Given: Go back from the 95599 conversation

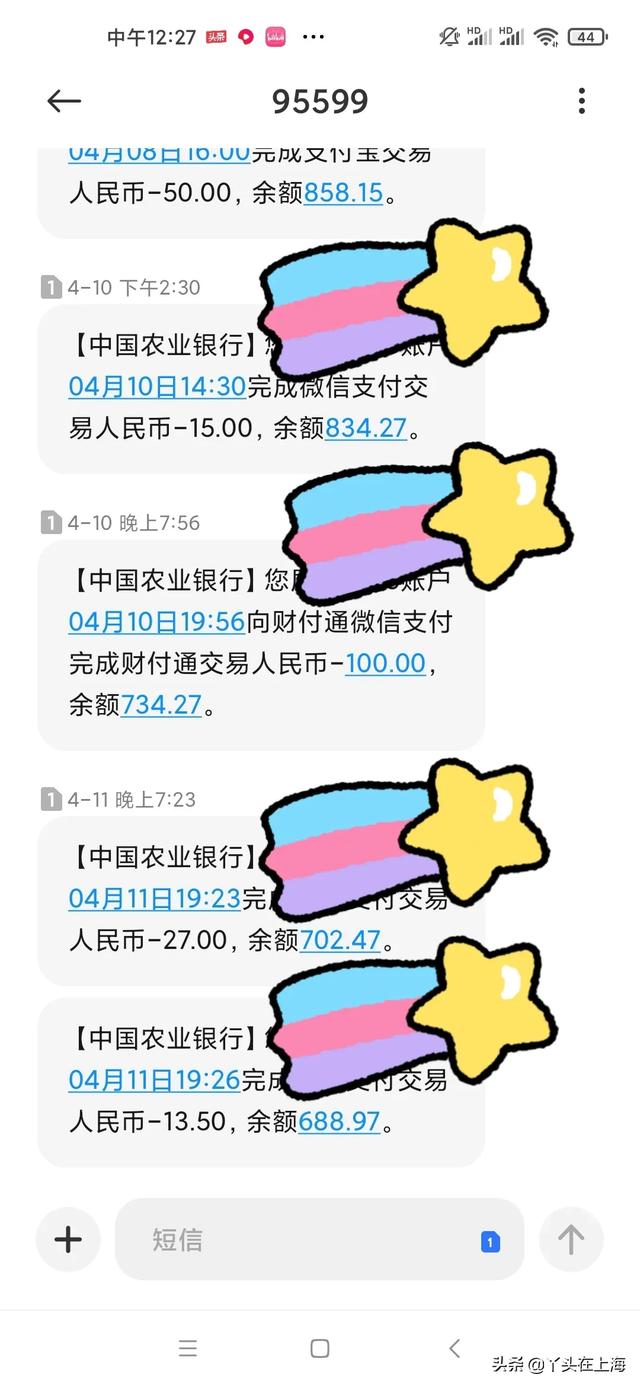Looking at the screenshot, I should pos(64,100).
